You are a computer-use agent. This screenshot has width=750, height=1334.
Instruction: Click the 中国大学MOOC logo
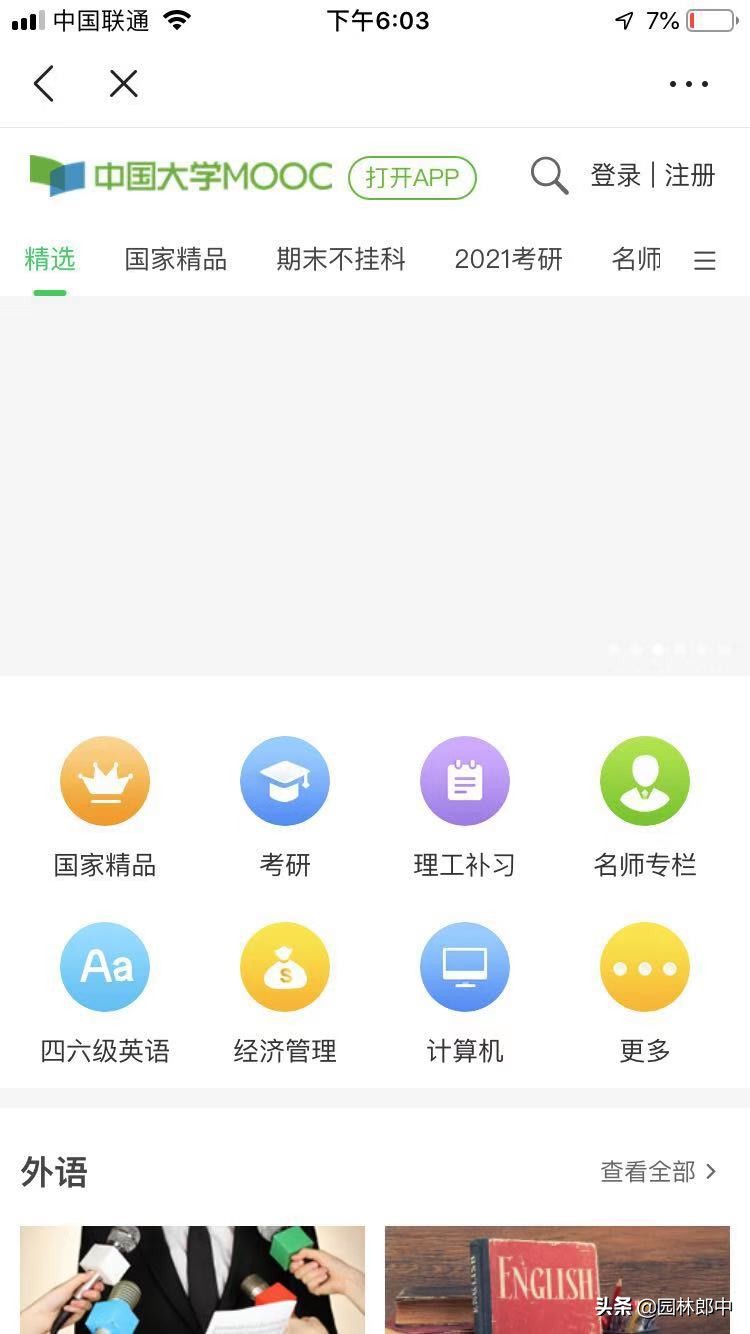(180, 176)
